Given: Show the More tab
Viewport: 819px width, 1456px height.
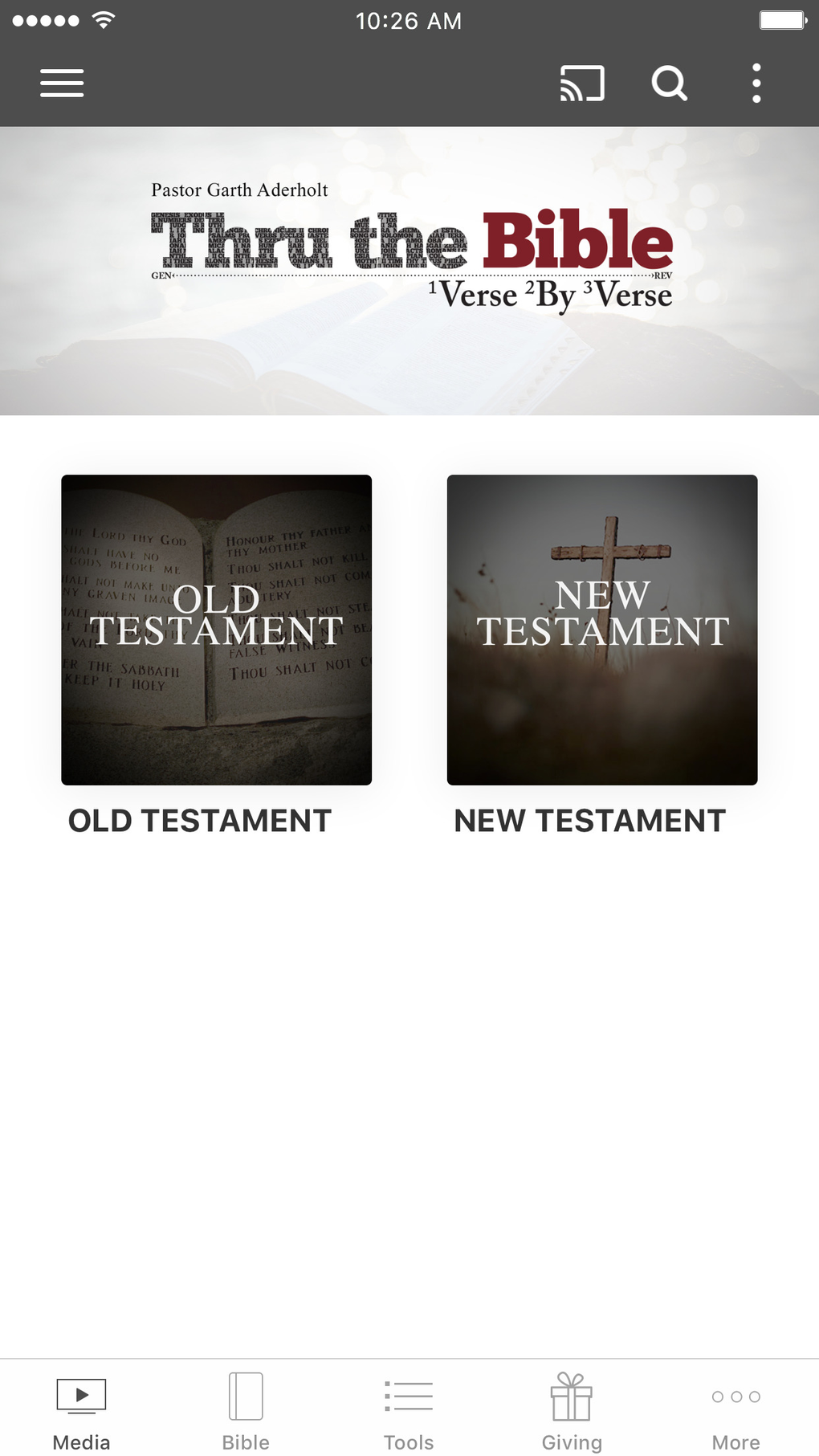Looking at the screenshot, I should pos(735,1410).
